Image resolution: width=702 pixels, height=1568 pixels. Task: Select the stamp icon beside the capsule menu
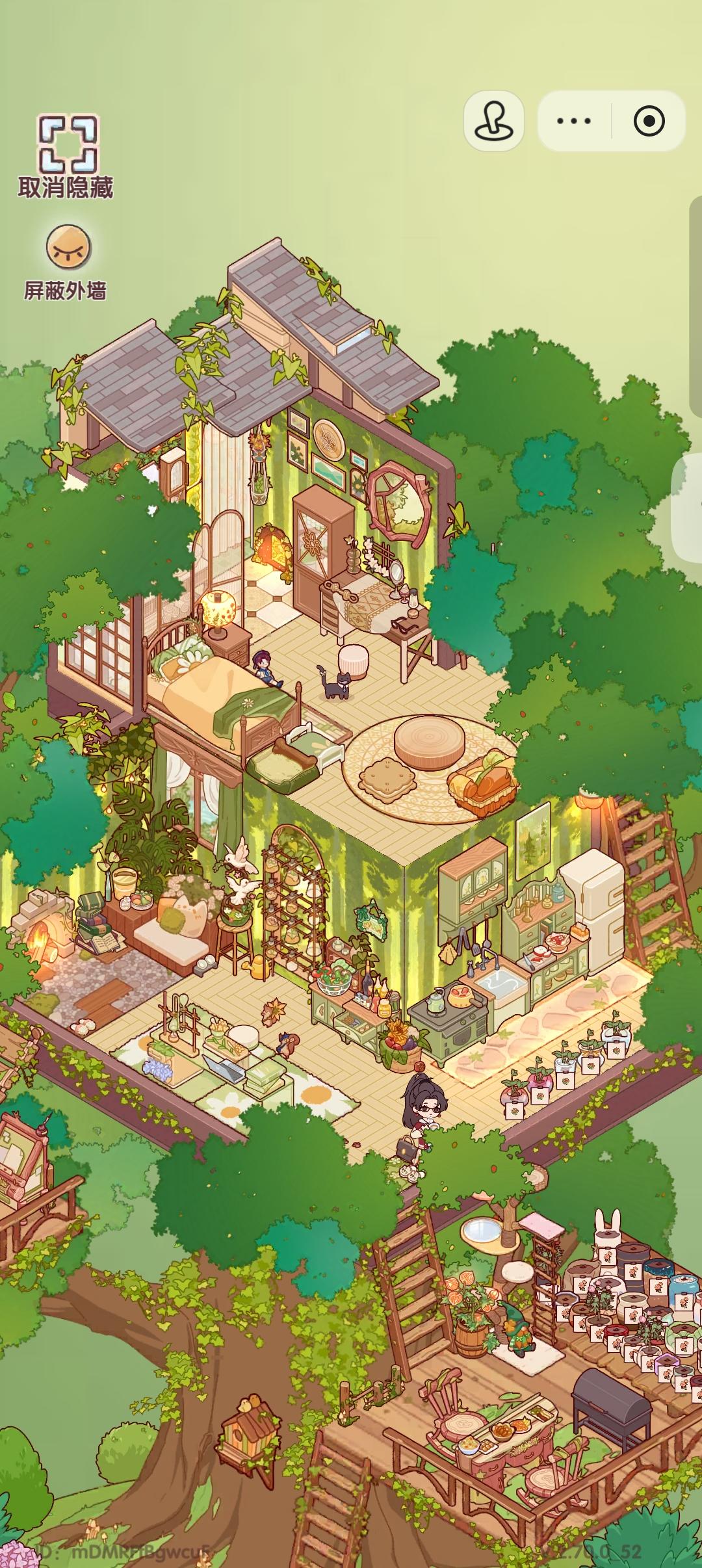pos(495,120)
